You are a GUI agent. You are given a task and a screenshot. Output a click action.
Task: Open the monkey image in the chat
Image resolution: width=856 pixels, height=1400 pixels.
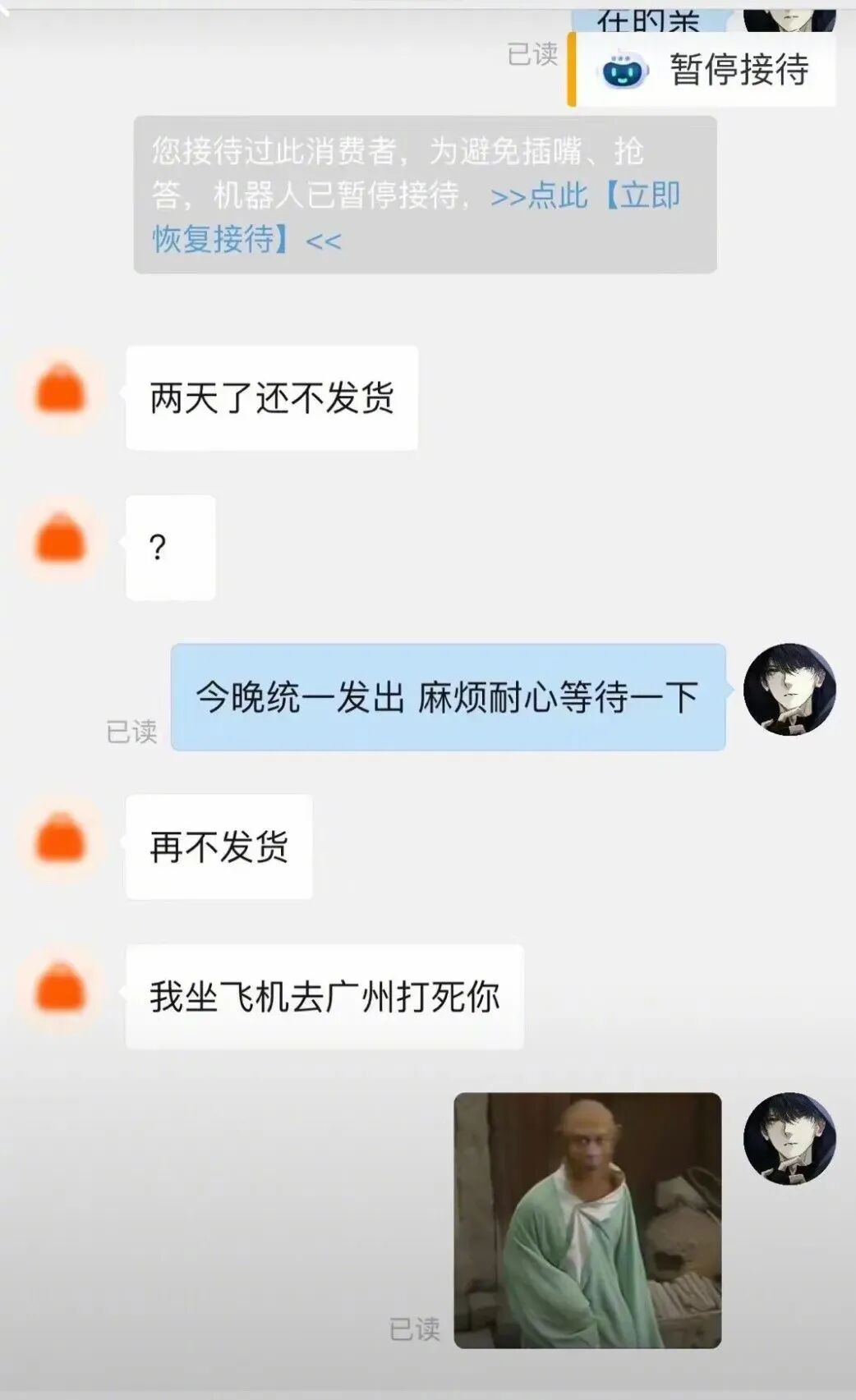(x=587, y=1220)
